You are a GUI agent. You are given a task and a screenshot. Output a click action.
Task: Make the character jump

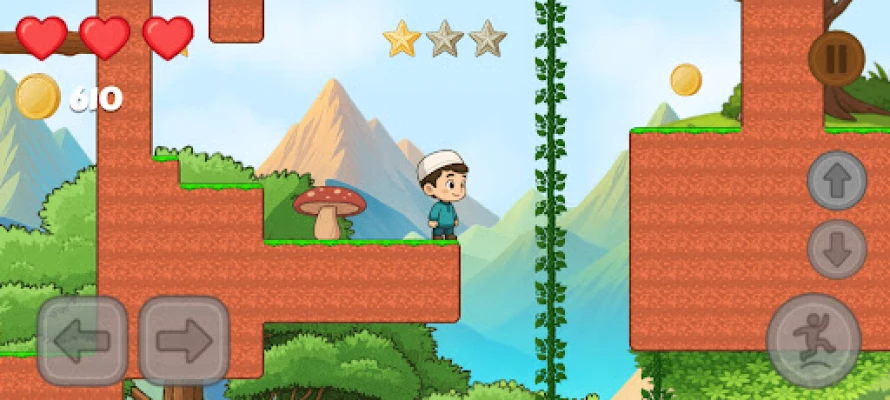pos(813,340)
